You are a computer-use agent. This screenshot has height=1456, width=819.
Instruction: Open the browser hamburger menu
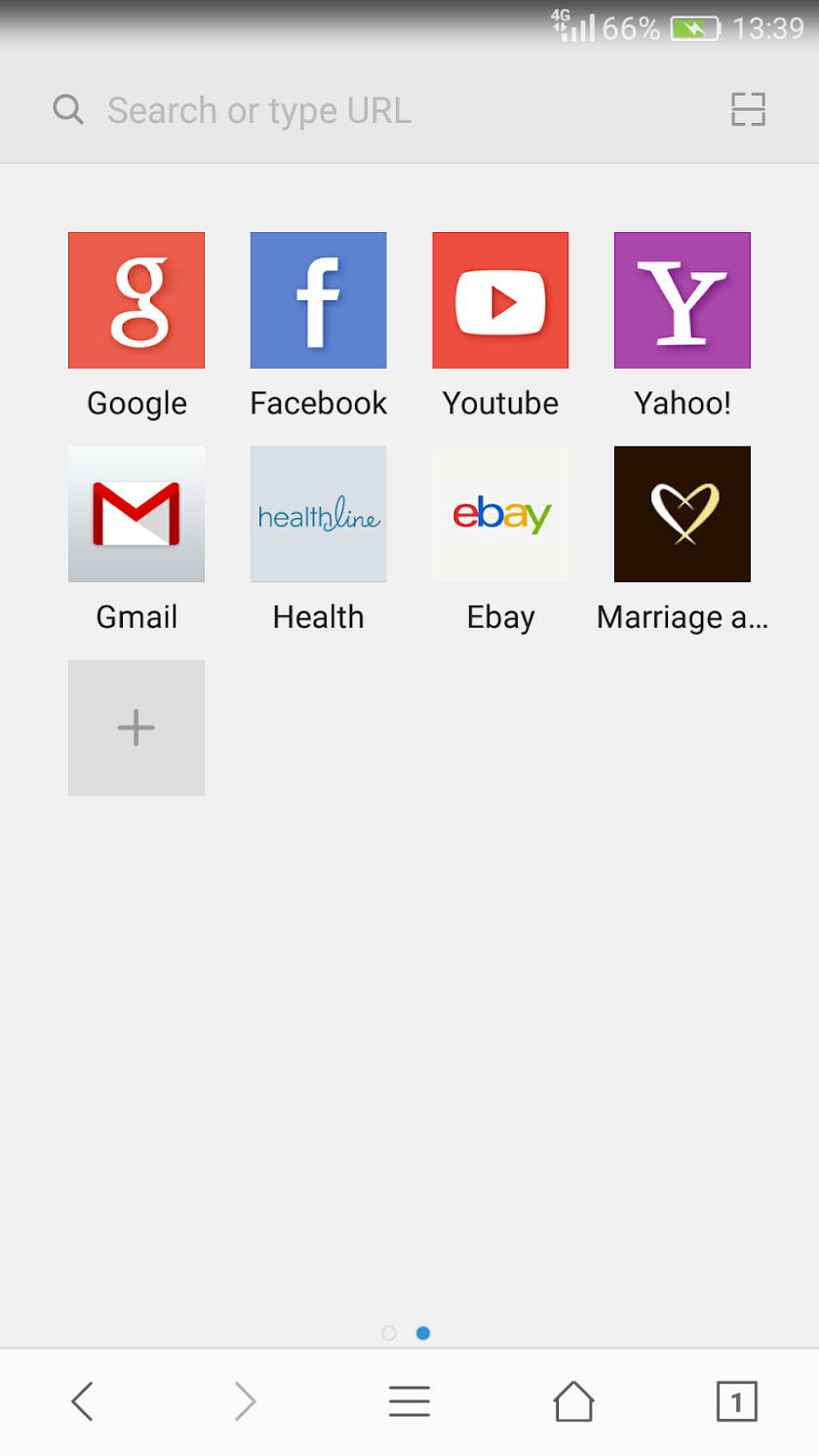click(409, 1401)
